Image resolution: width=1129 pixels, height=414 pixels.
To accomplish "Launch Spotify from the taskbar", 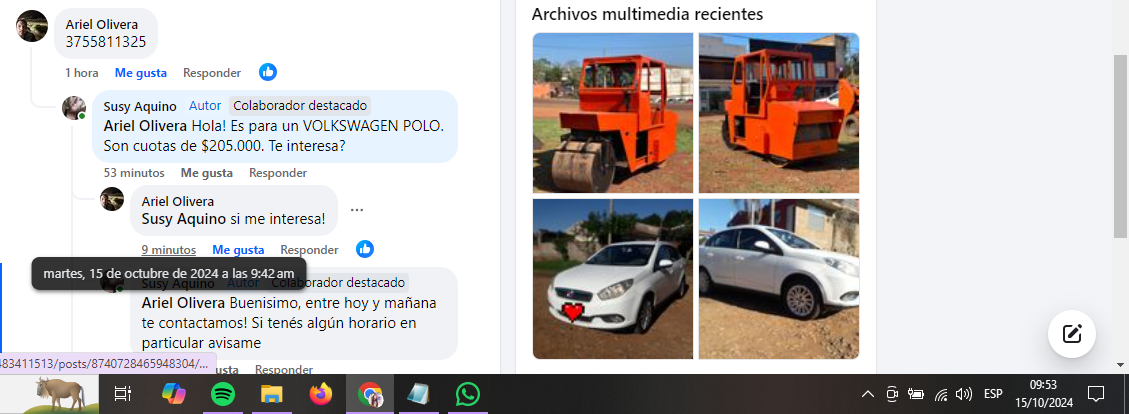I will tap(222, 395).
